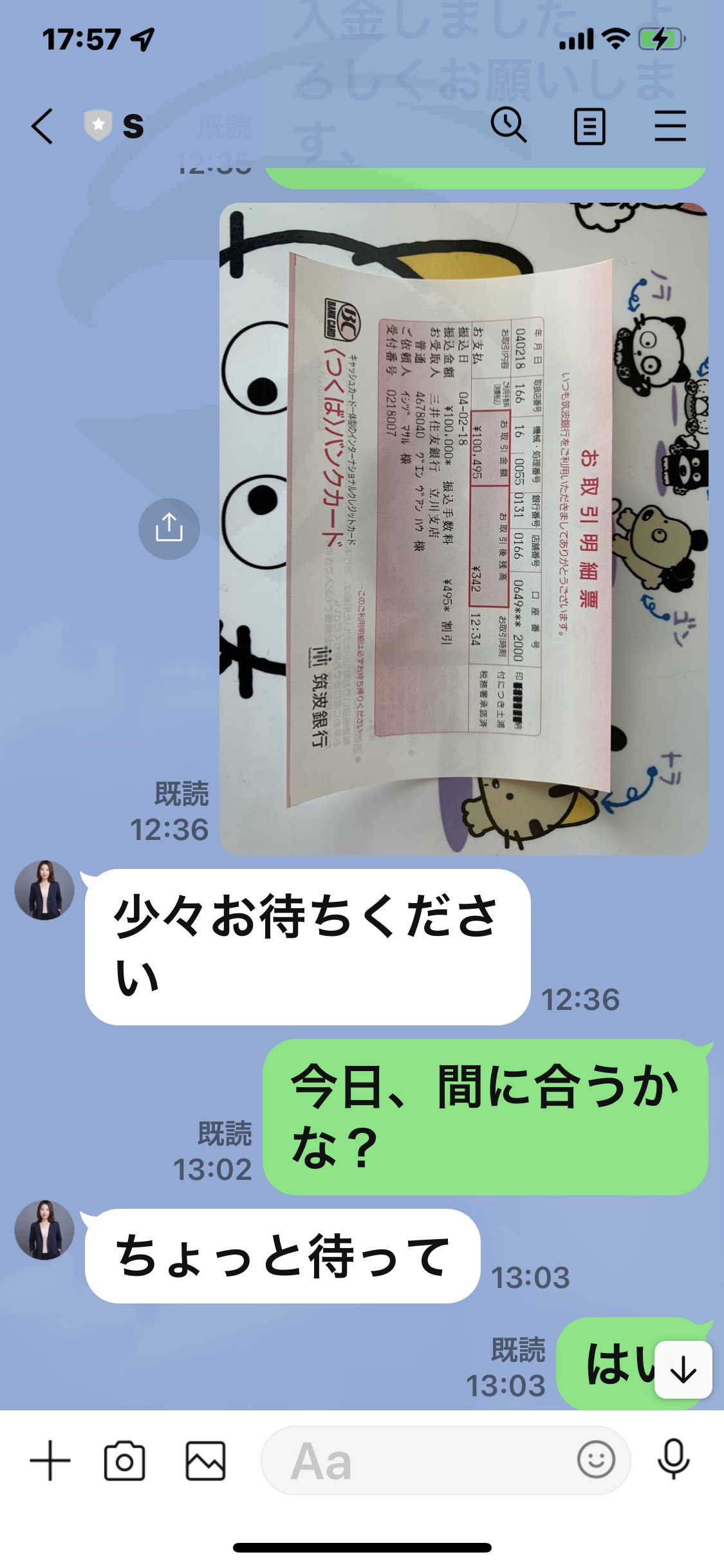Screen dimensions: 724x1568
Task: Go back to the chat list
Action: click(x=42, y=126)
